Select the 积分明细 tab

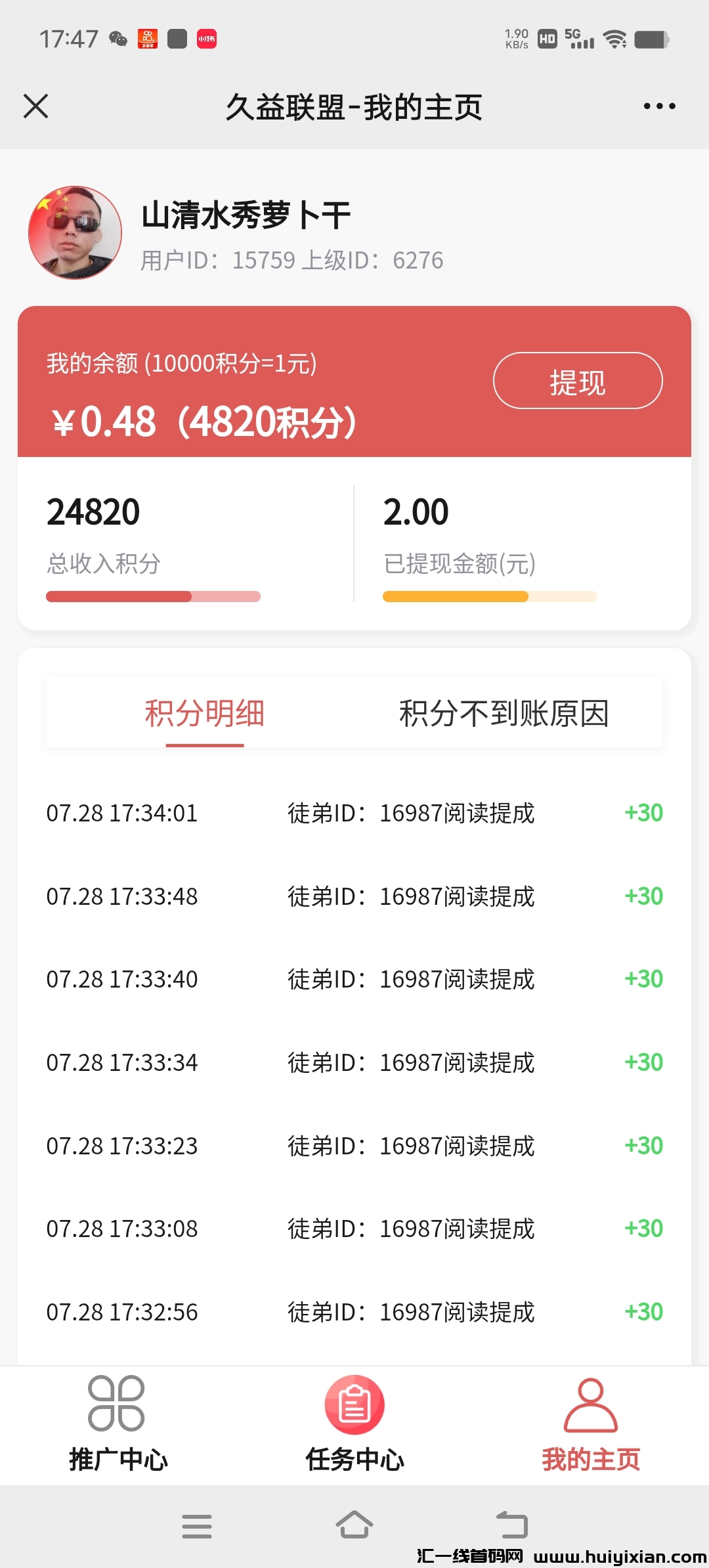[x=204, y=712]
